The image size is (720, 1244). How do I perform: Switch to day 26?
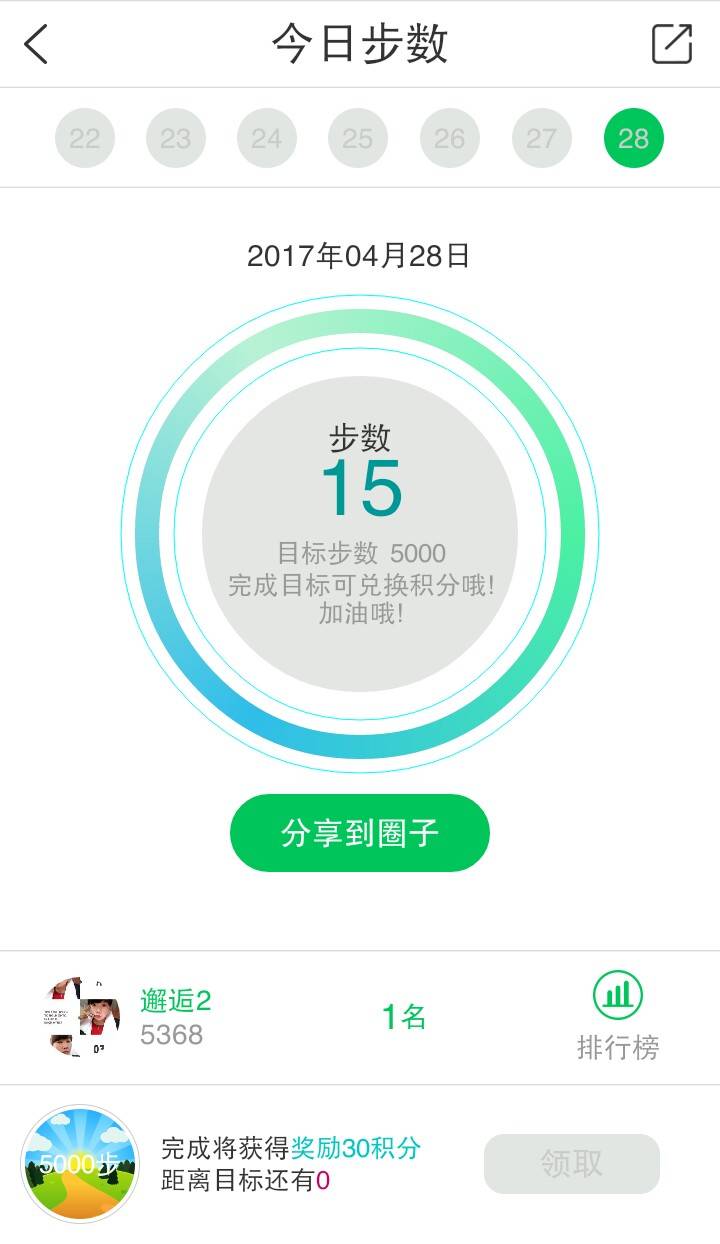tap(450, 138)
